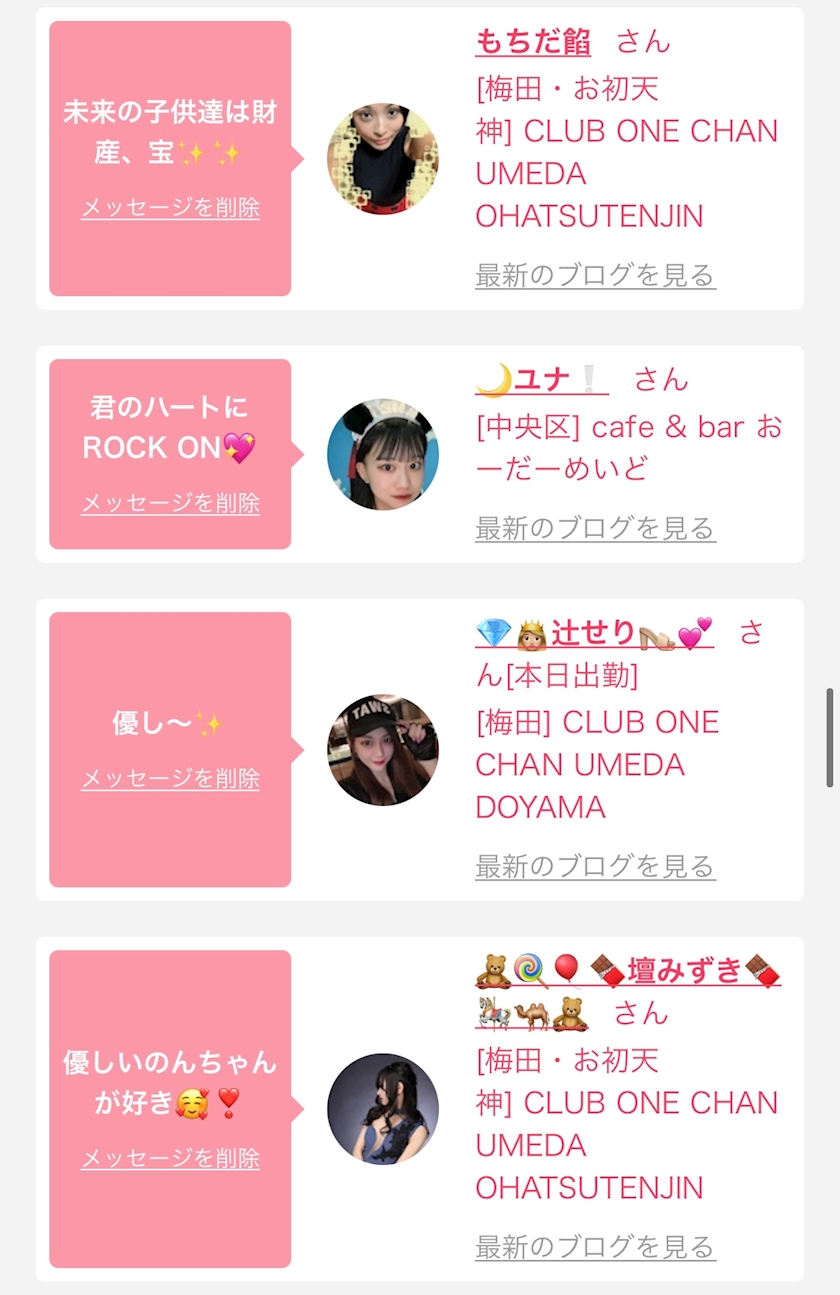
Task: View latest blog of 壇みずき
Action: pos(595,1247)
